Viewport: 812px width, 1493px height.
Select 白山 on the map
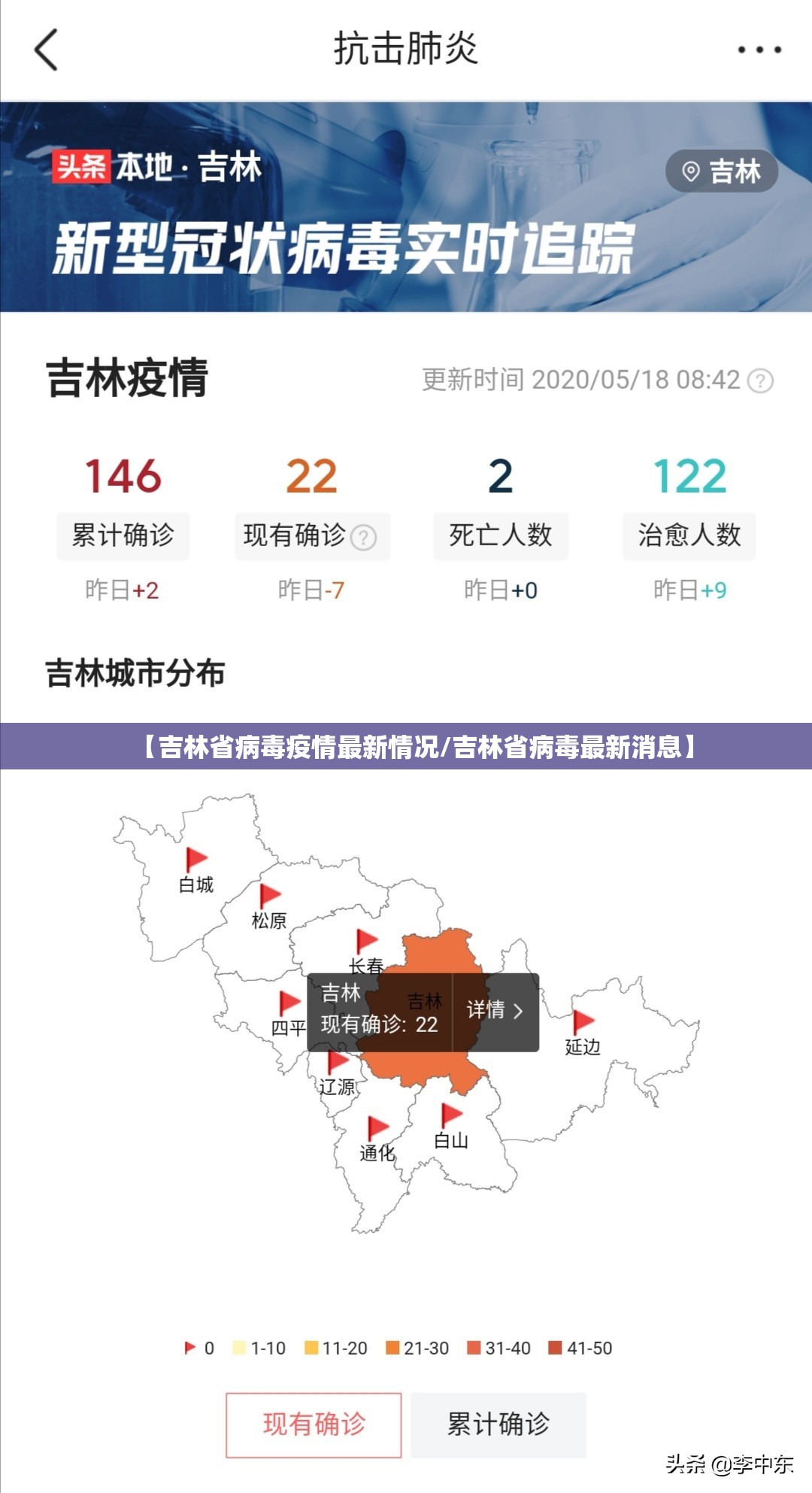(x=451, y=1126)
